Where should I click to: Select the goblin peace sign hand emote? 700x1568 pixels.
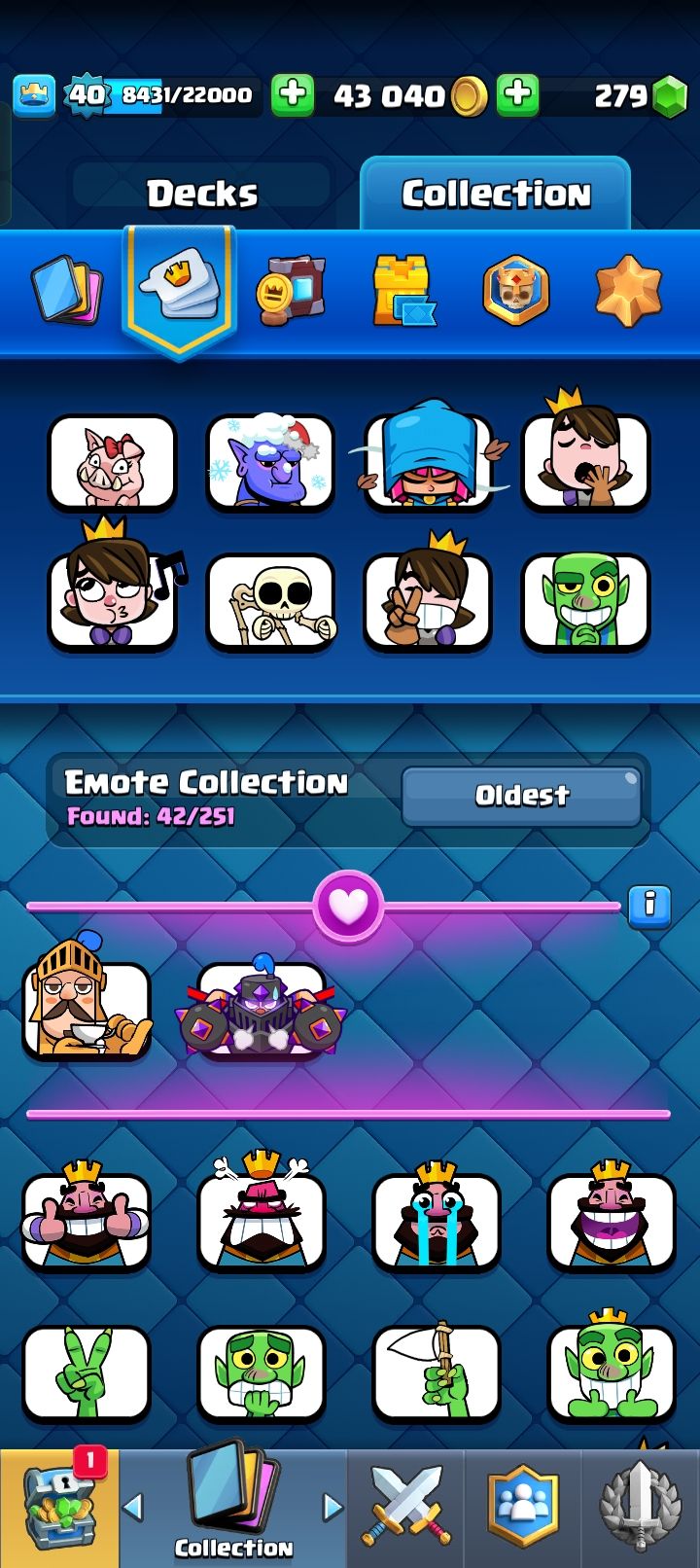[x=87, y=1372]
